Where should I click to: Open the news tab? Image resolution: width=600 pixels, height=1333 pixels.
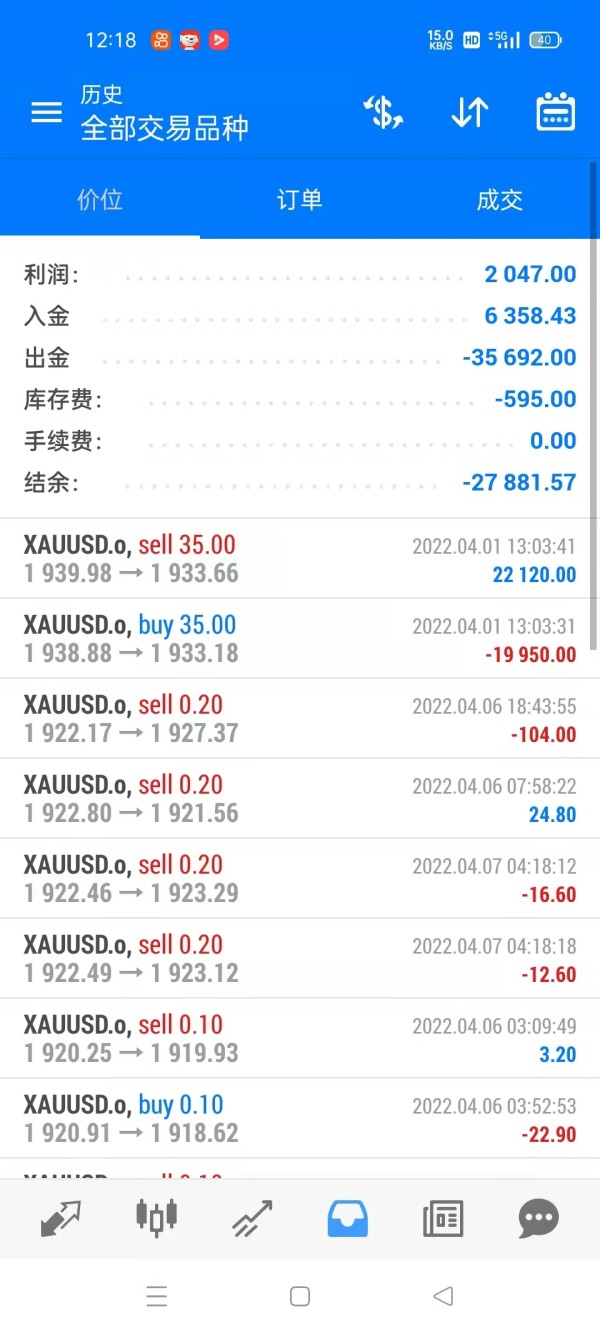click(443, 1218)
